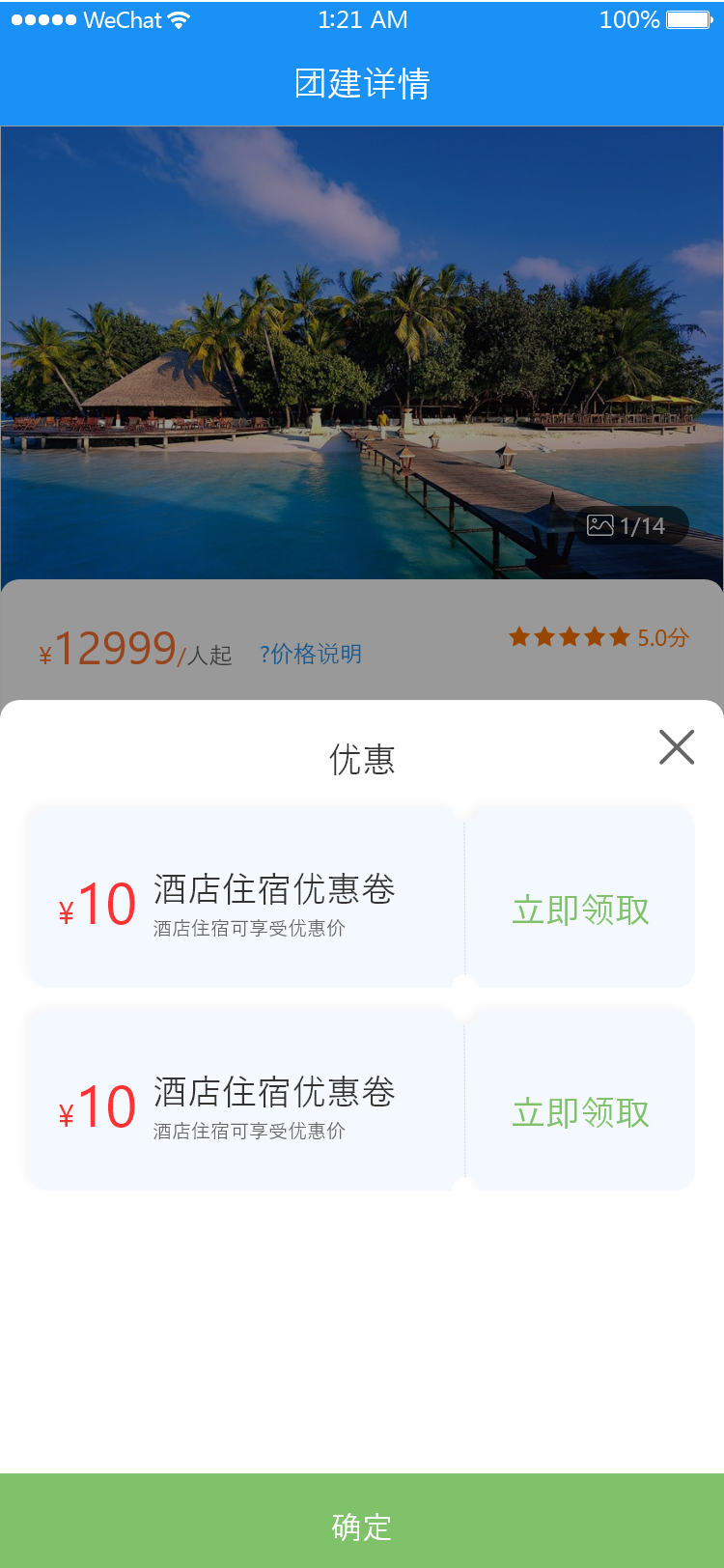Claim the second 酒店住宿优惠卷 with 立即领取

580,1112
